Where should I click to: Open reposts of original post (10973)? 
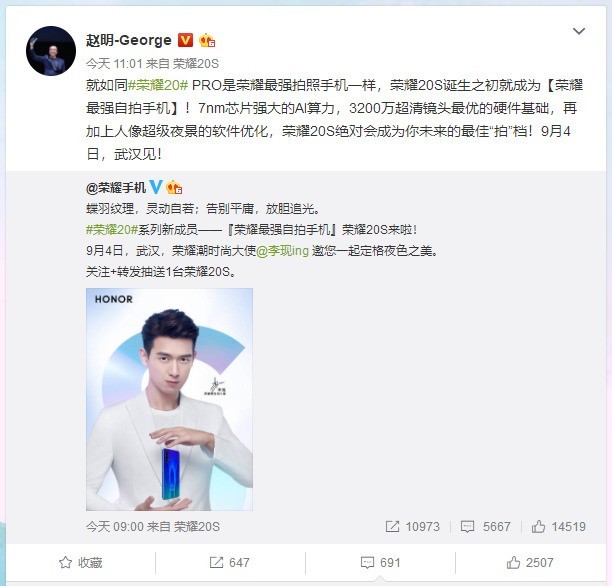tap(413, 526)
